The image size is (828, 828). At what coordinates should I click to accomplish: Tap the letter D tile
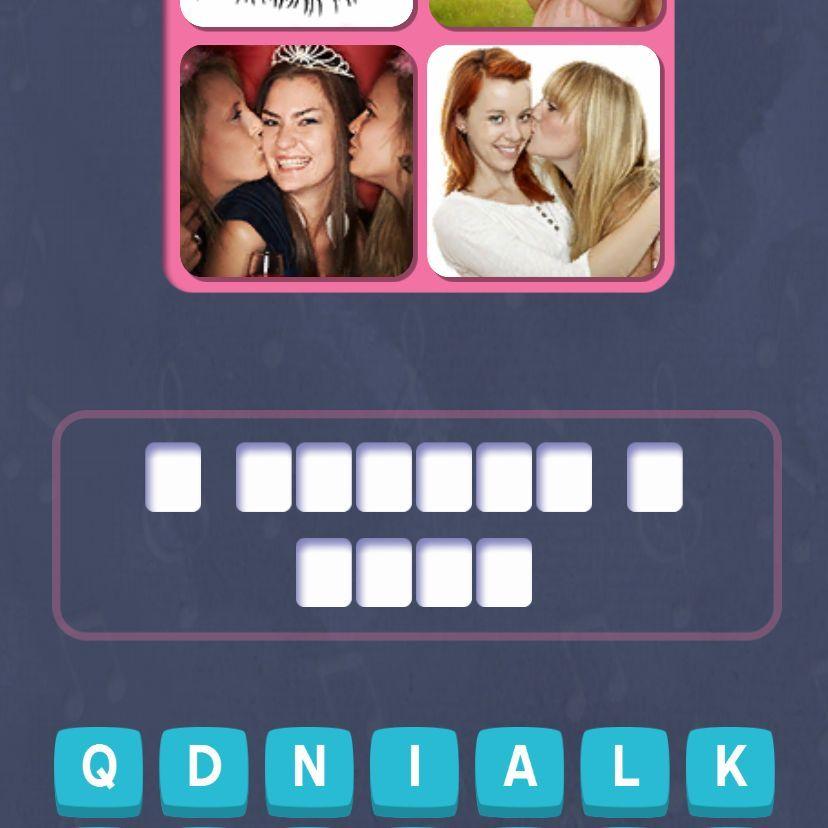pos(203,768)
